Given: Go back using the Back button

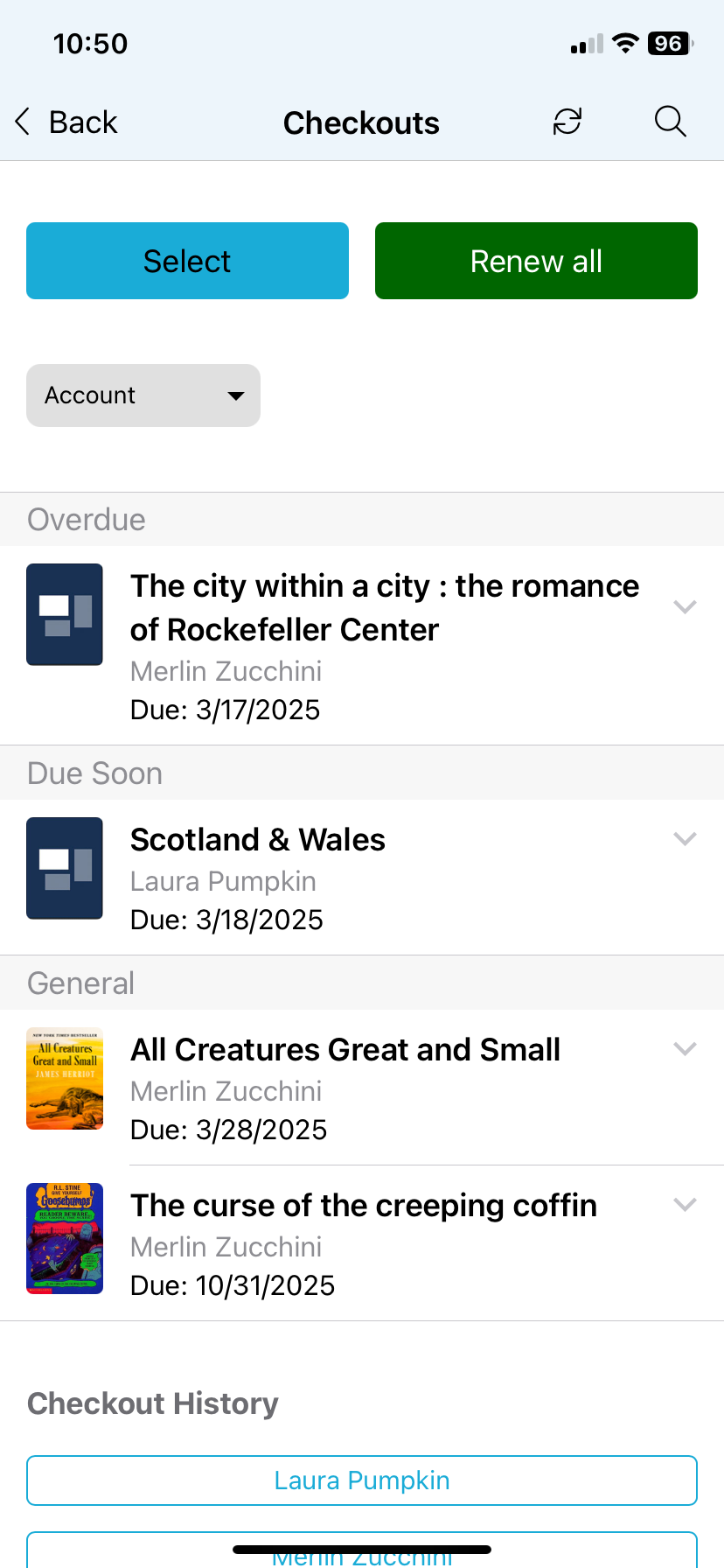Looking at the screenshot, I should tap(66, 122).
